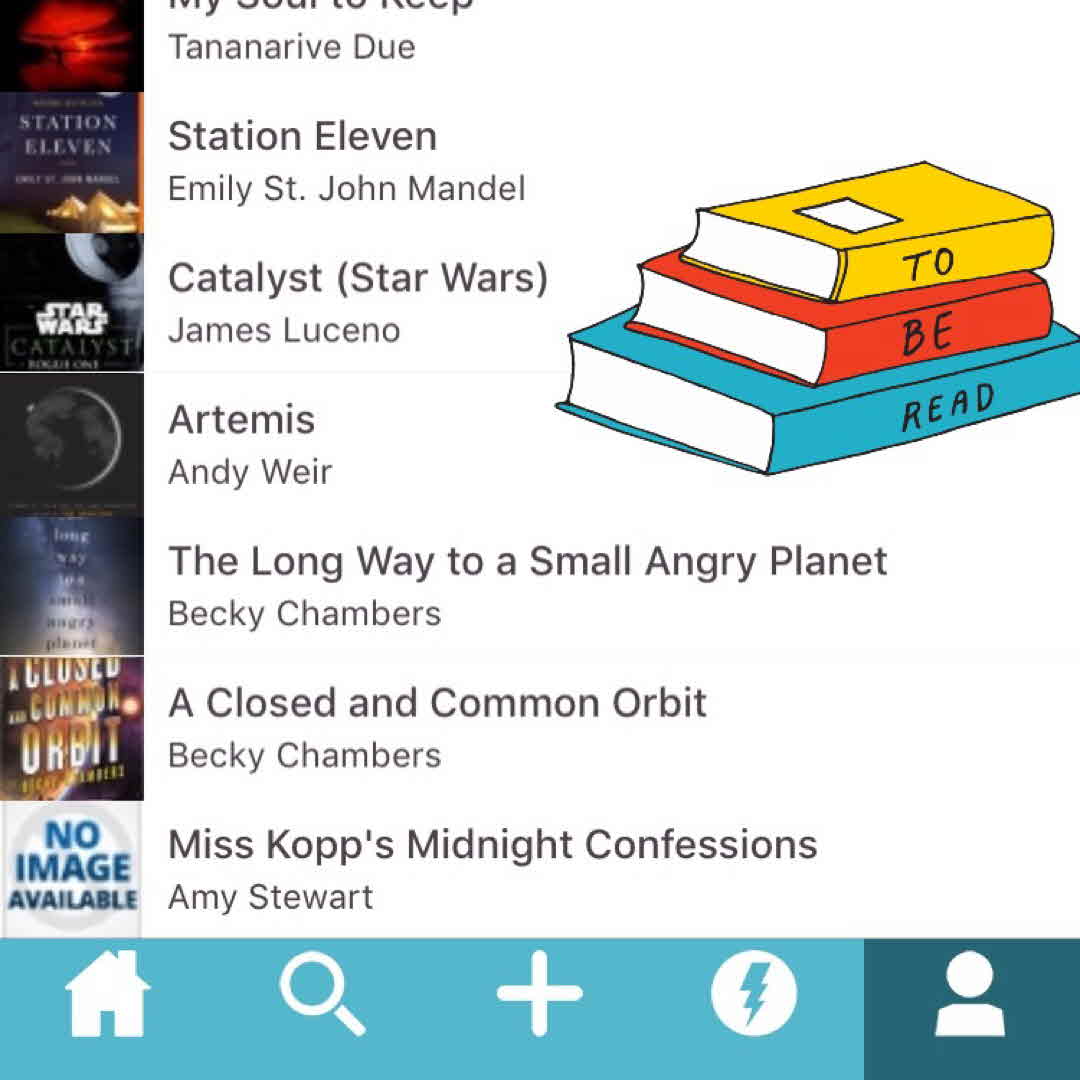The width and height of the screenshot is (1080, 1080).
Task: View The Long Way to a Small Angry Planet
Action: 527,585
